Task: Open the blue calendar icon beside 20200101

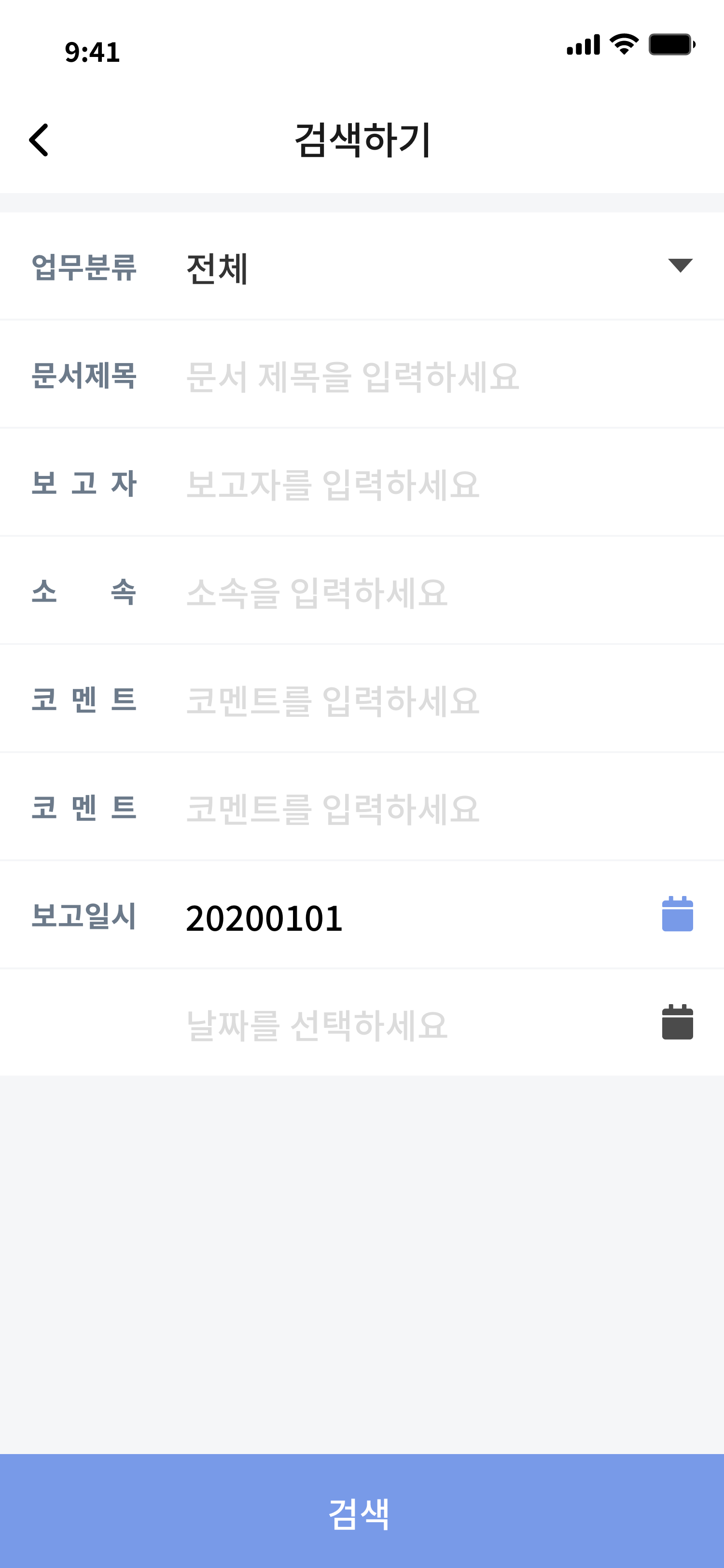Action: click(x=677, y=914)
